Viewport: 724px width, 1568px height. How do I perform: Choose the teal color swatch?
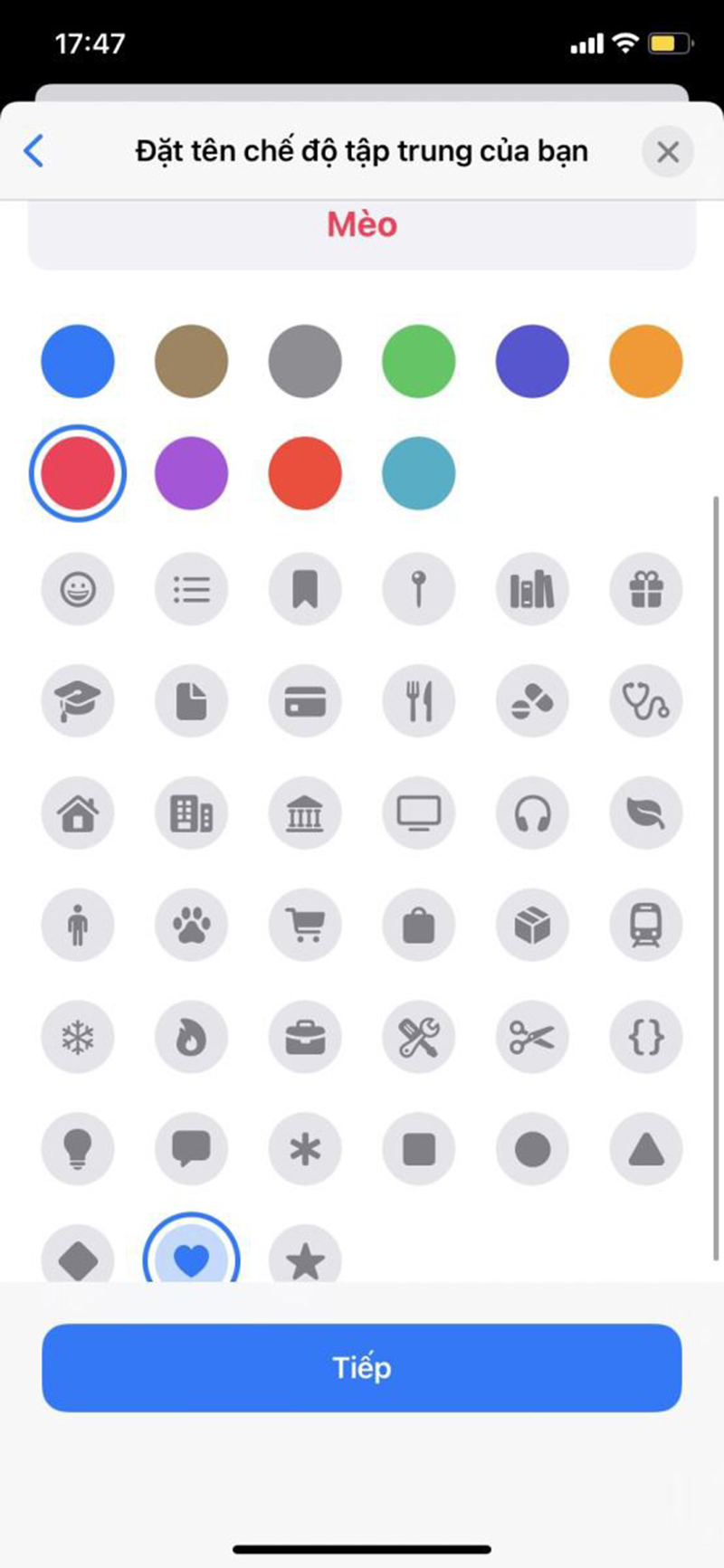(x=418, y=473)
